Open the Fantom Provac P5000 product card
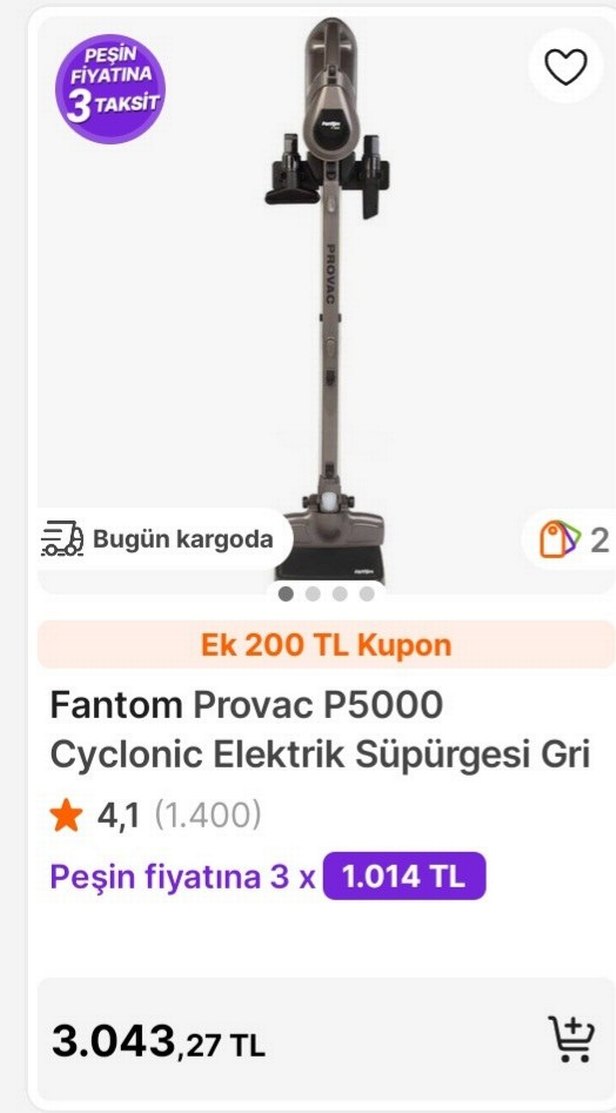Screen dimensions: 616x1113 [x=320, y=731]
